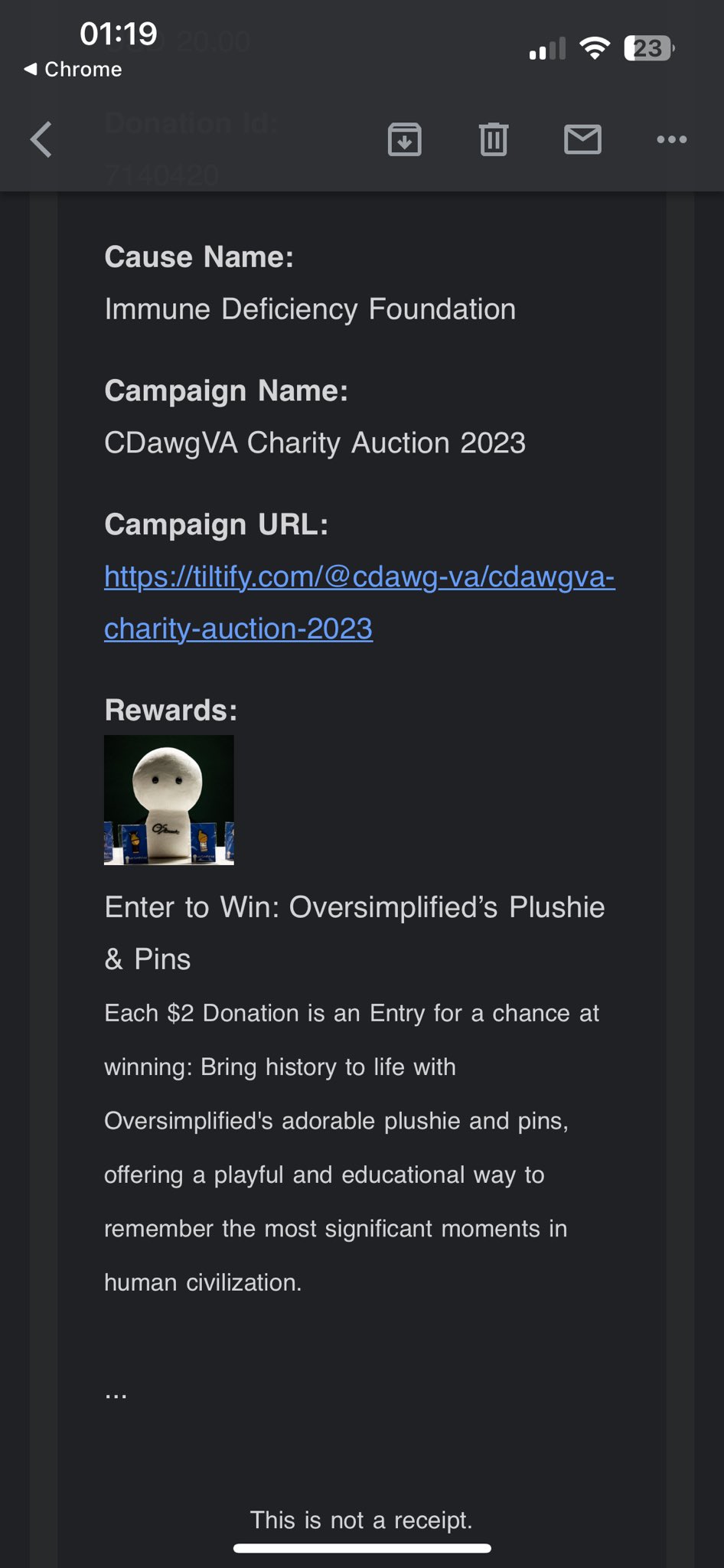Go back to the inbox
724x1568 pixels.
[x=41, y=139]
